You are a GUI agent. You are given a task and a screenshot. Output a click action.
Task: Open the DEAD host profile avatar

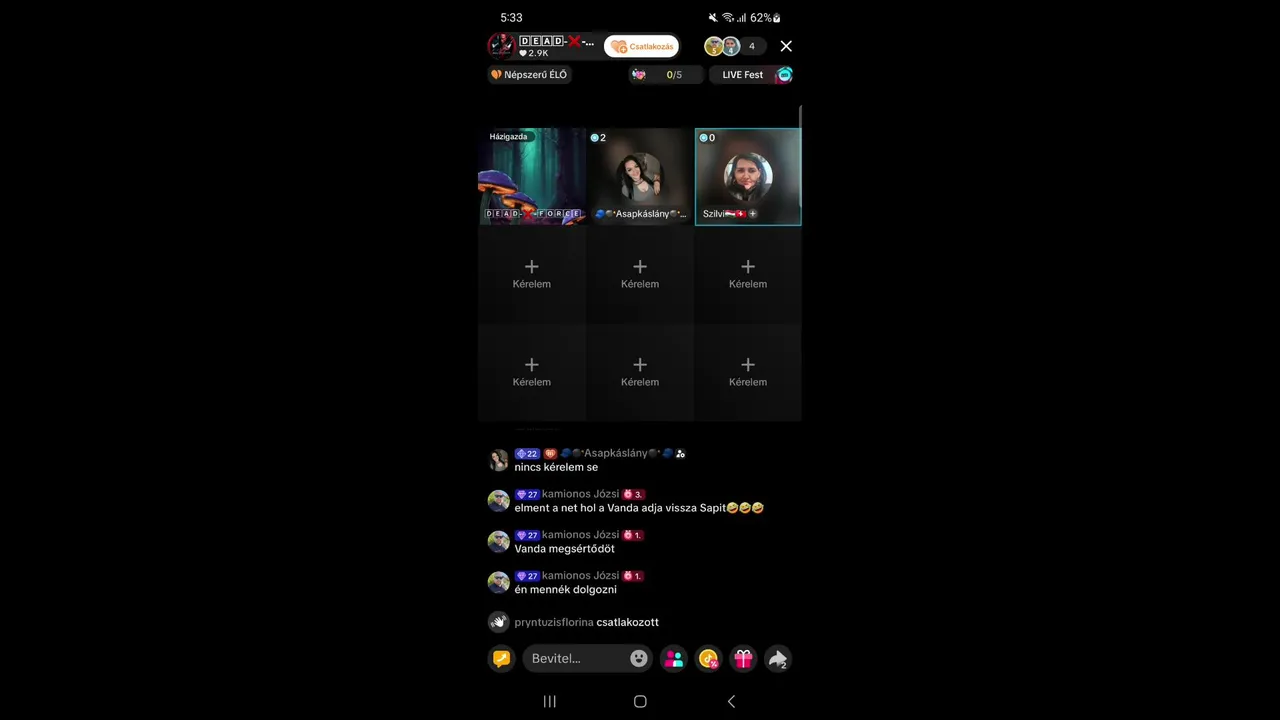(501, 46)
